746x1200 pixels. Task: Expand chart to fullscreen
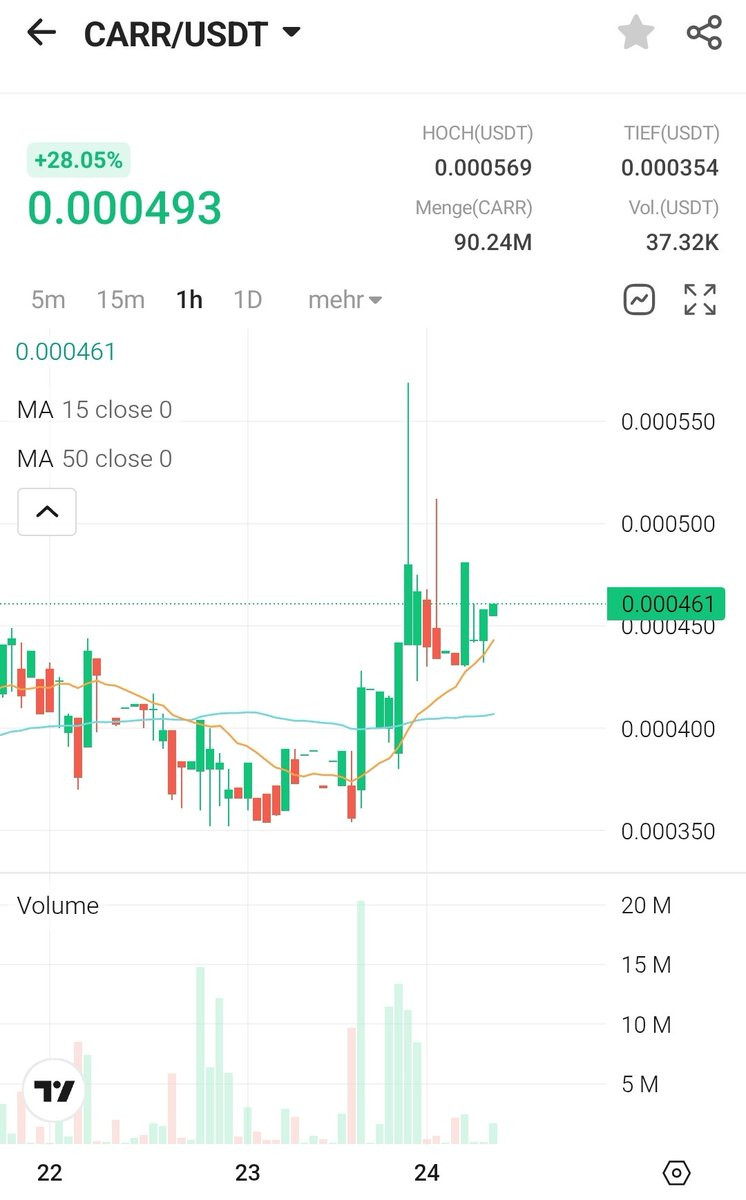[700, 299]
